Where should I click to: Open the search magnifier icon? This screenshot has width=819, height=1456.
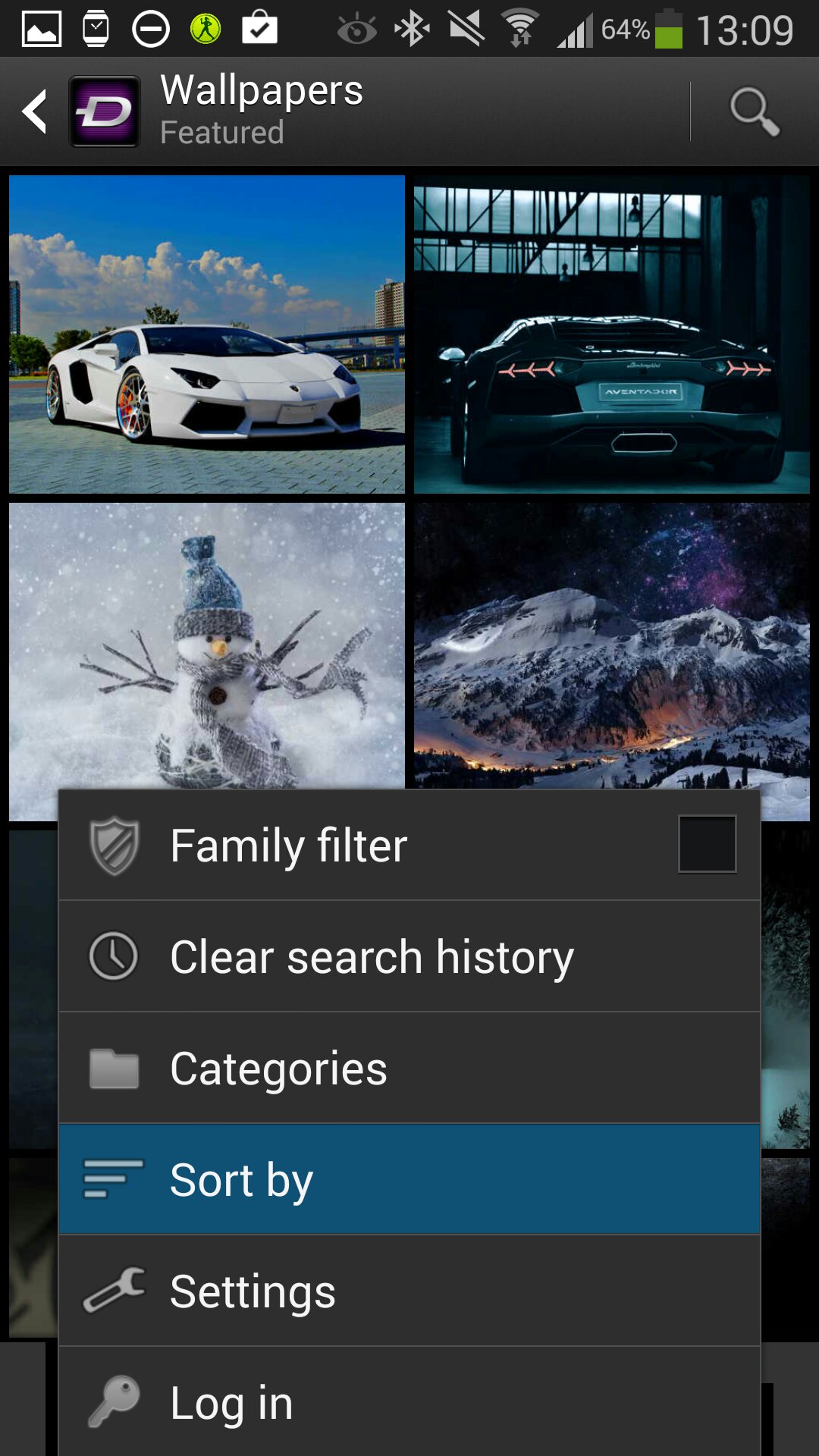click(x=754, y=111)
